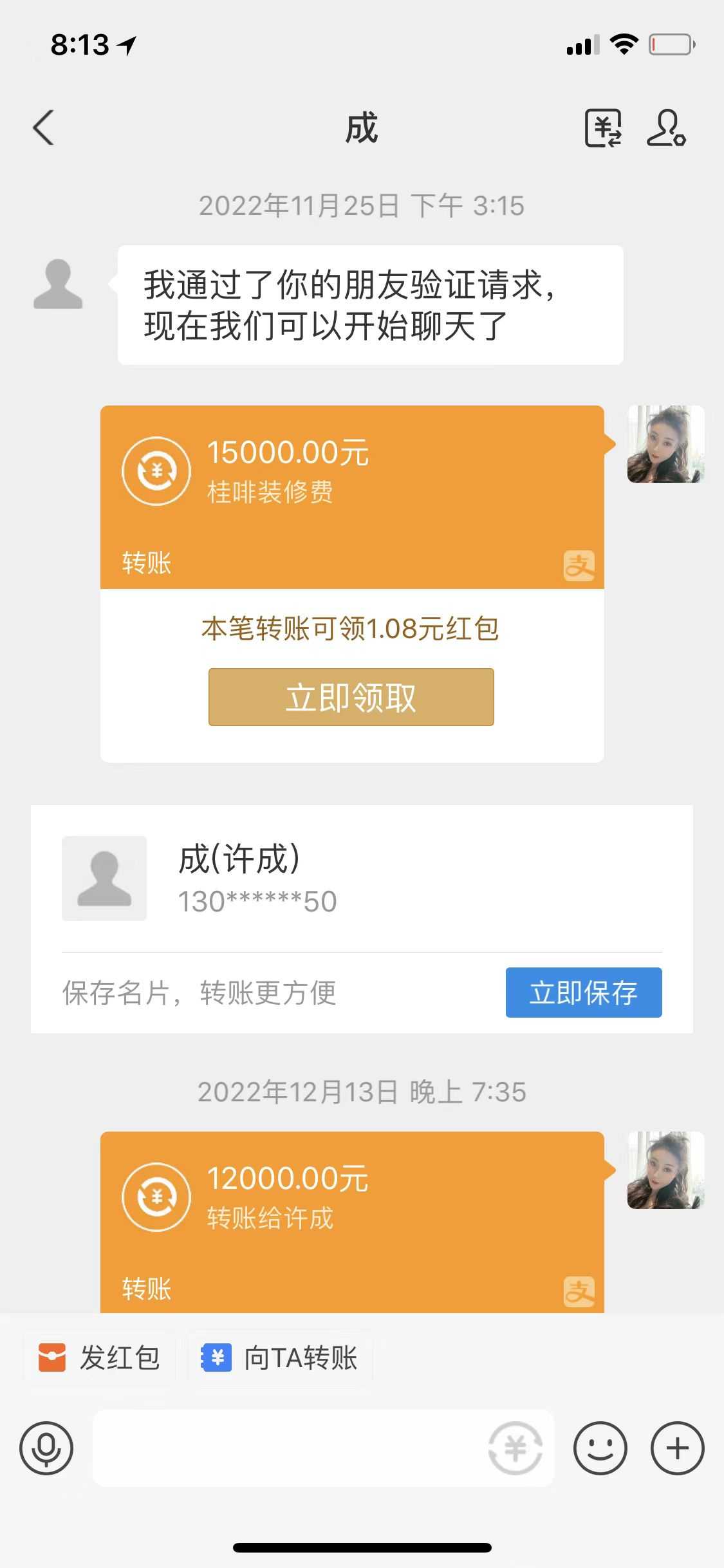The height and width of the screenshot is (1568, 724).
Task: Tap 立即领取 to claim red packet
Action: pyautogui.click(x=351, y=697)
